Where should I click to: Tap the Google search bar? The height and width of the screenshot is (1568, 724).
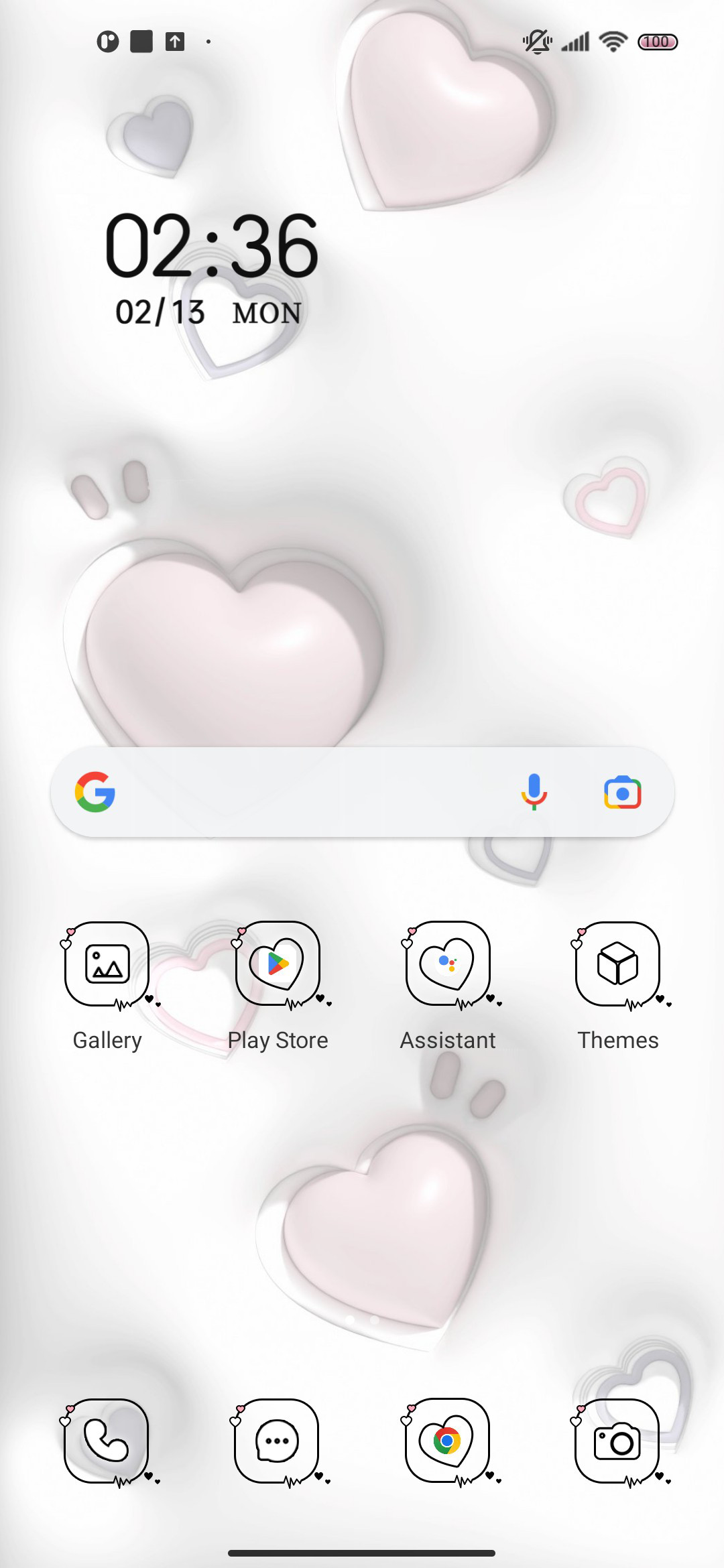[362, 793]
